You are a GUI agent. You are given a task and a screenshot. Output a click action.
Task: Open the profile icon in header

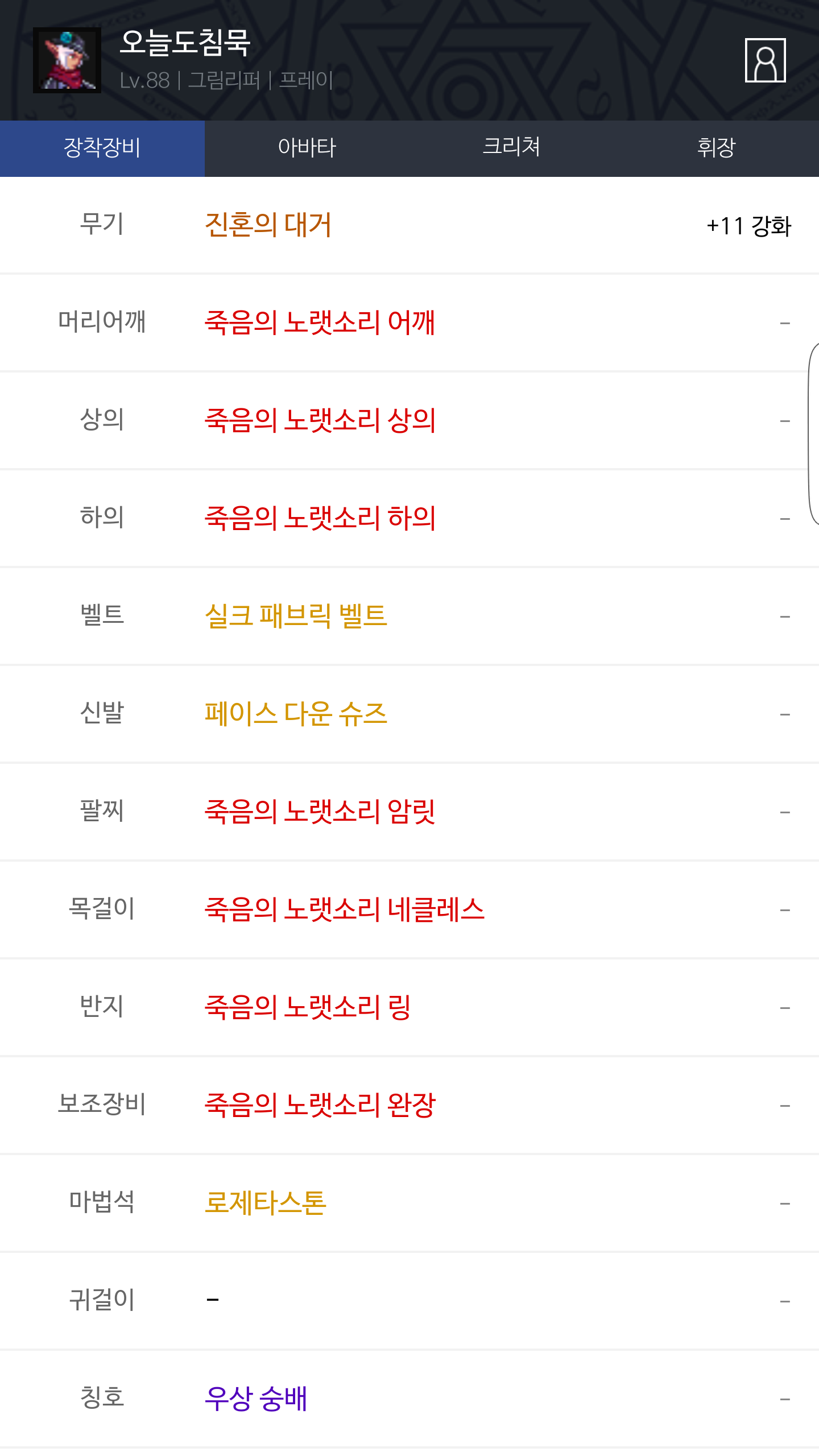[x=765, y=60]
